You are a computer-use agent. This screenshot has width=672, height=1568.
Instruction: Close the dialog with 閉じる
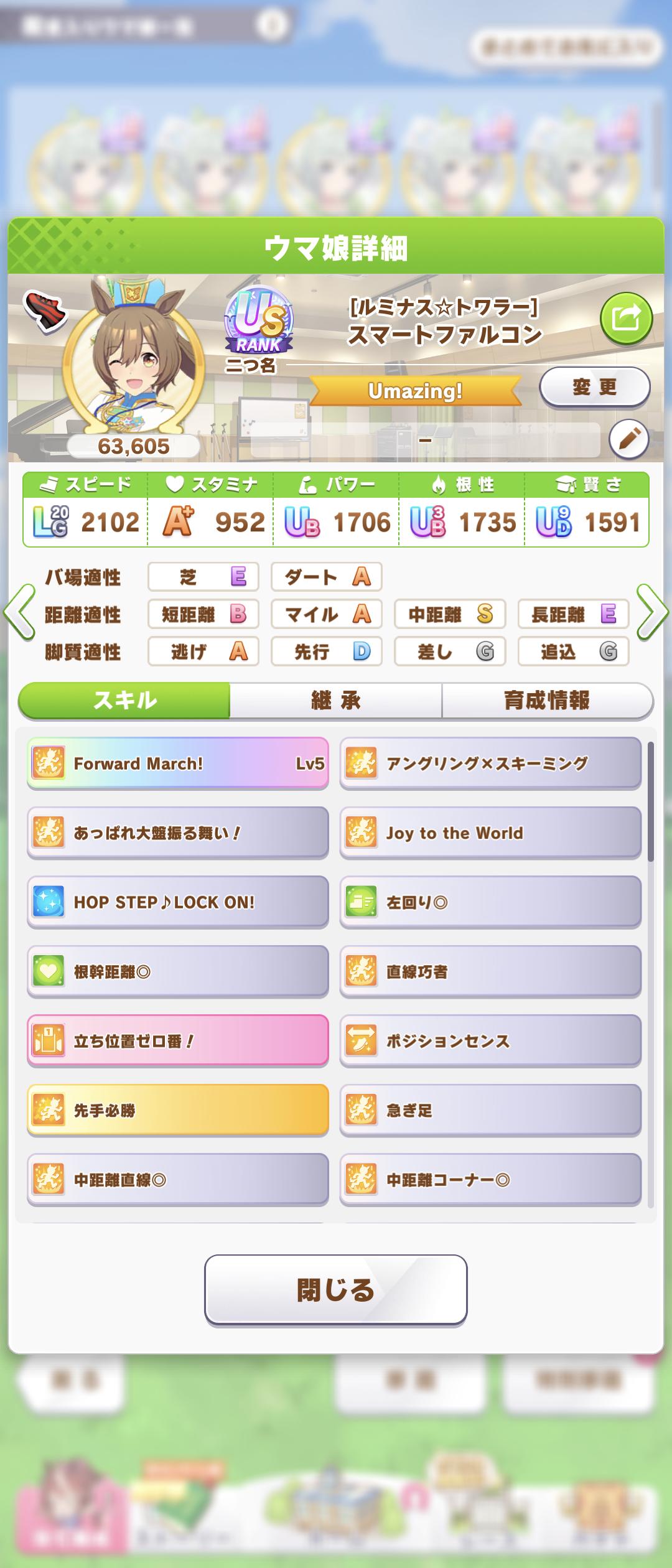pos(335,1290)
